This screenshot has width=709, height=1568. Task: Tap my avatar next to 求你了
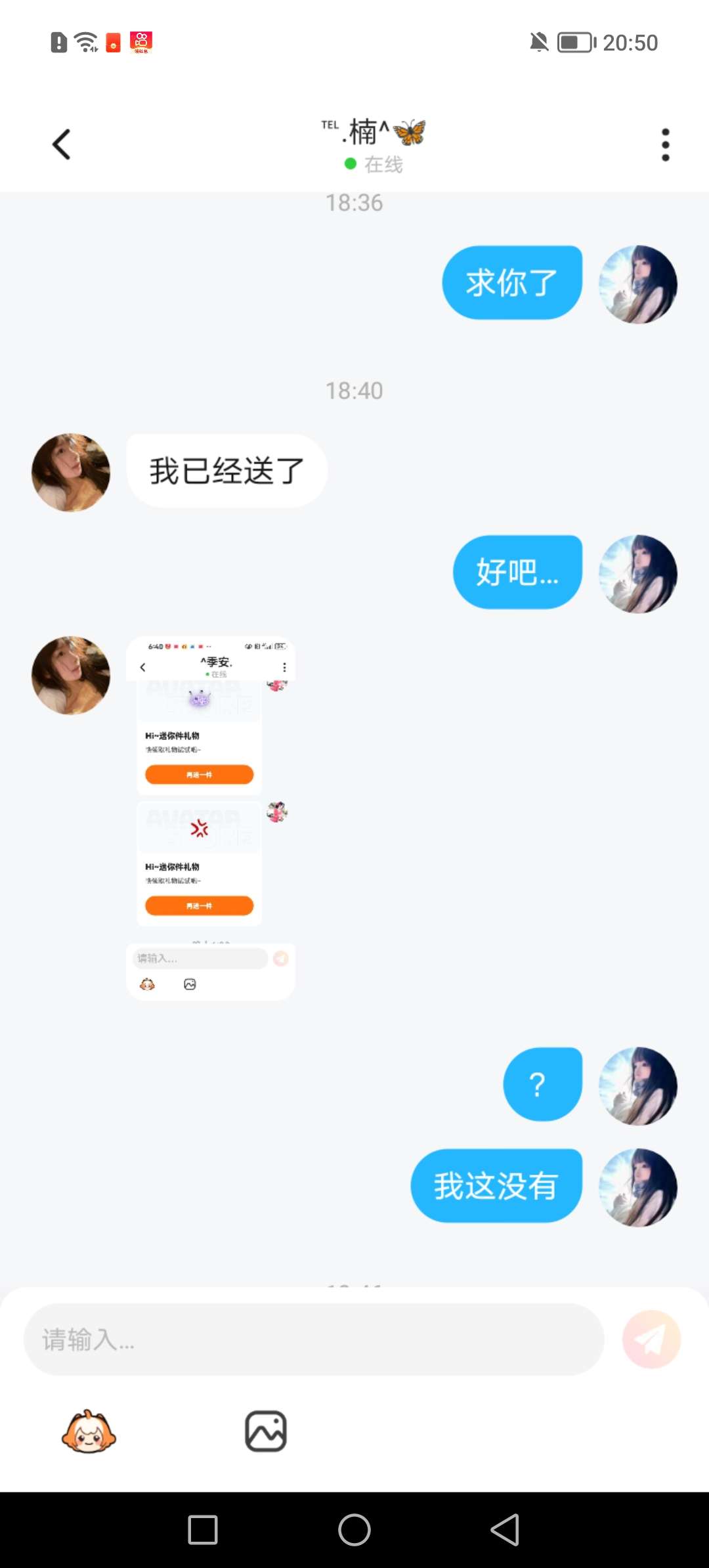[637, 284]
